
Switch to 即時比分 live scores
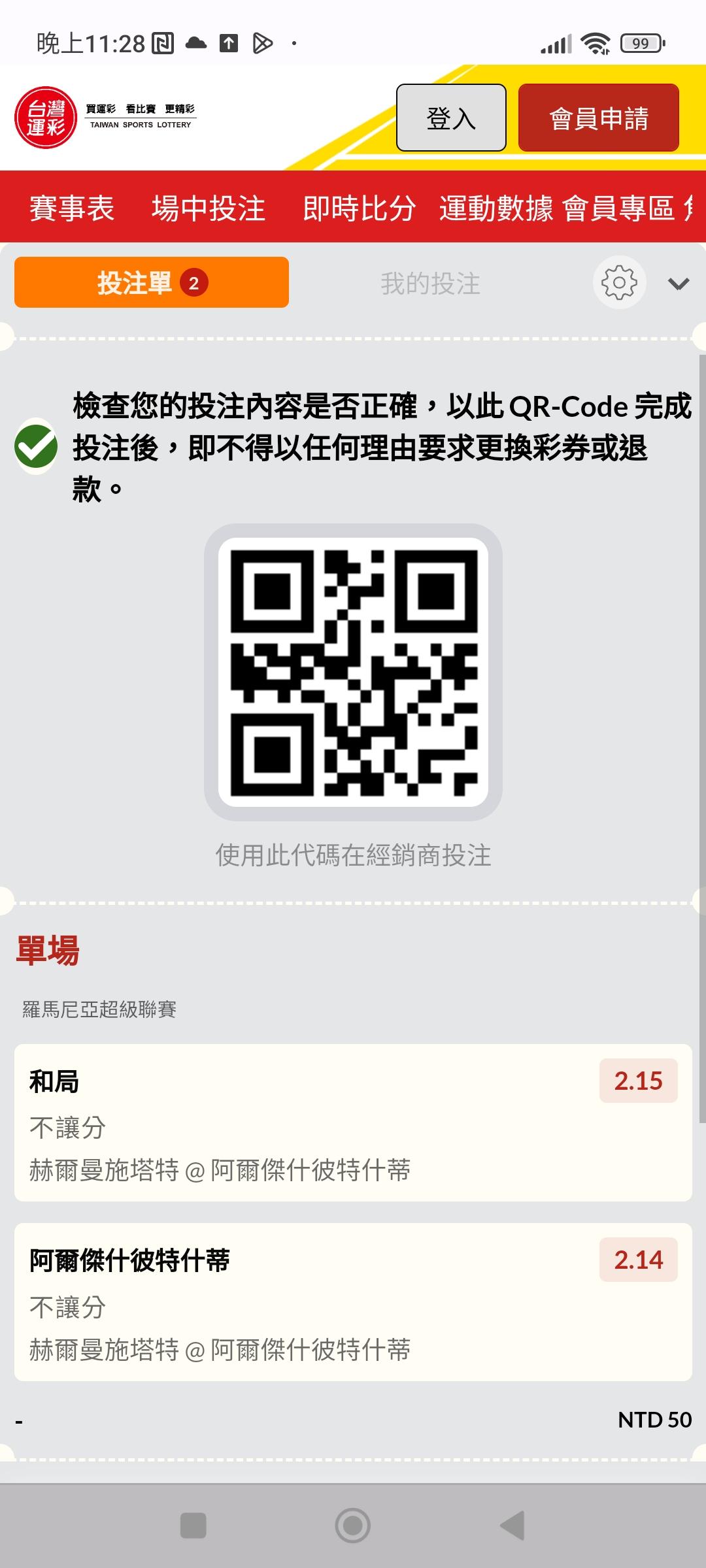[x=360, y=208]
